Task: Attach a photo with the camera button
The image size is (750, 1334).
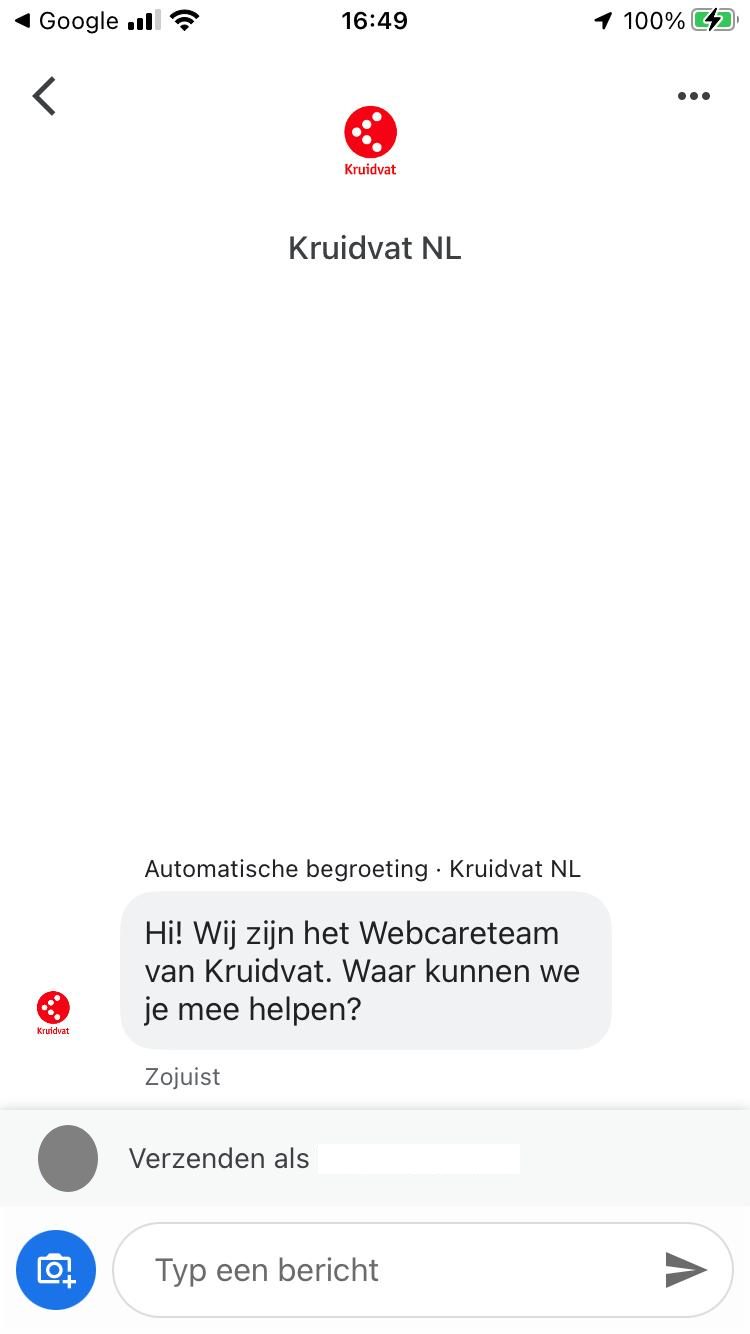Action: point(56,1270)
